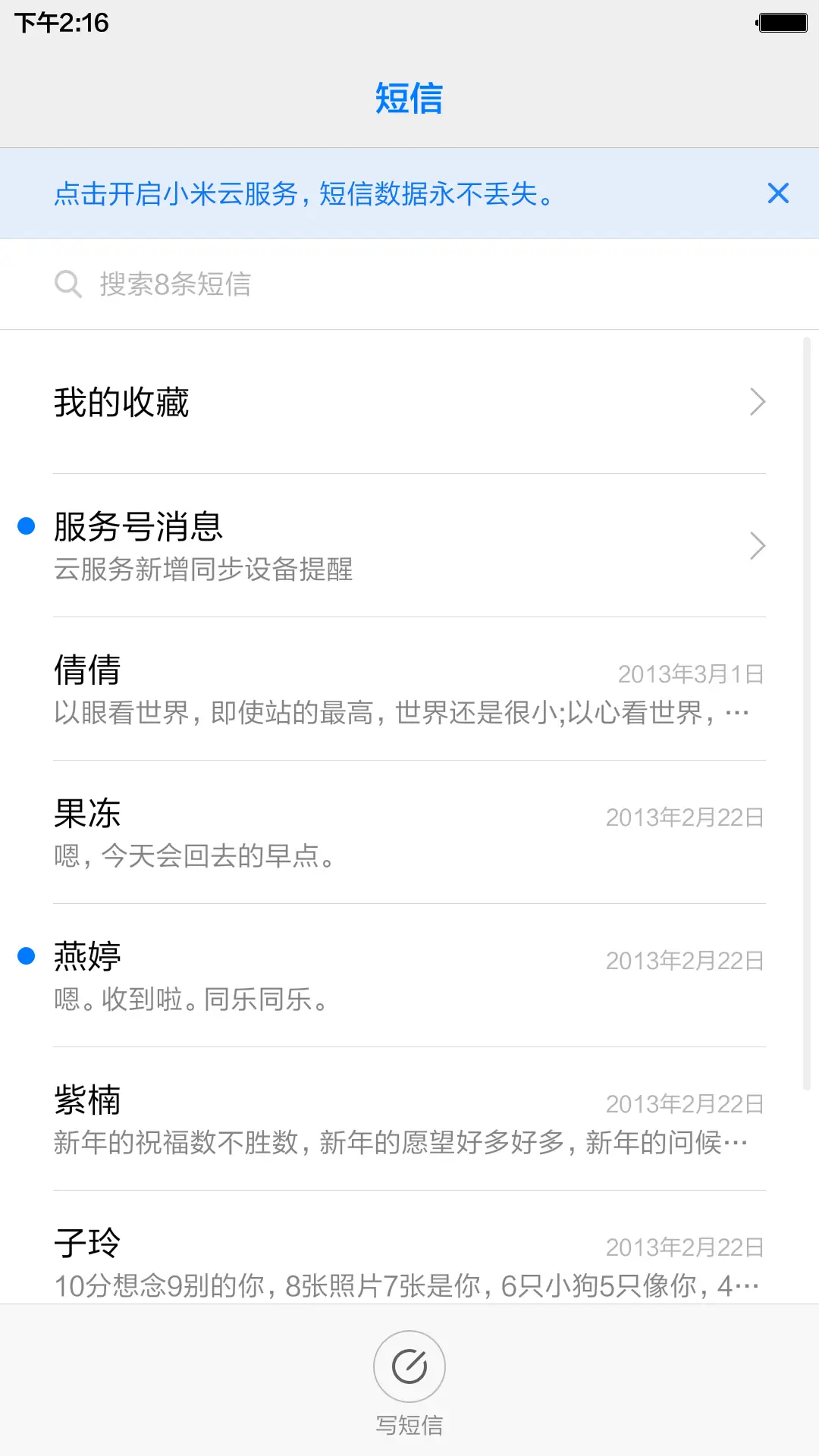Tap the compose new message icon
Image resolution: width=819 pixels, height=1456 pixels.
409,1366
